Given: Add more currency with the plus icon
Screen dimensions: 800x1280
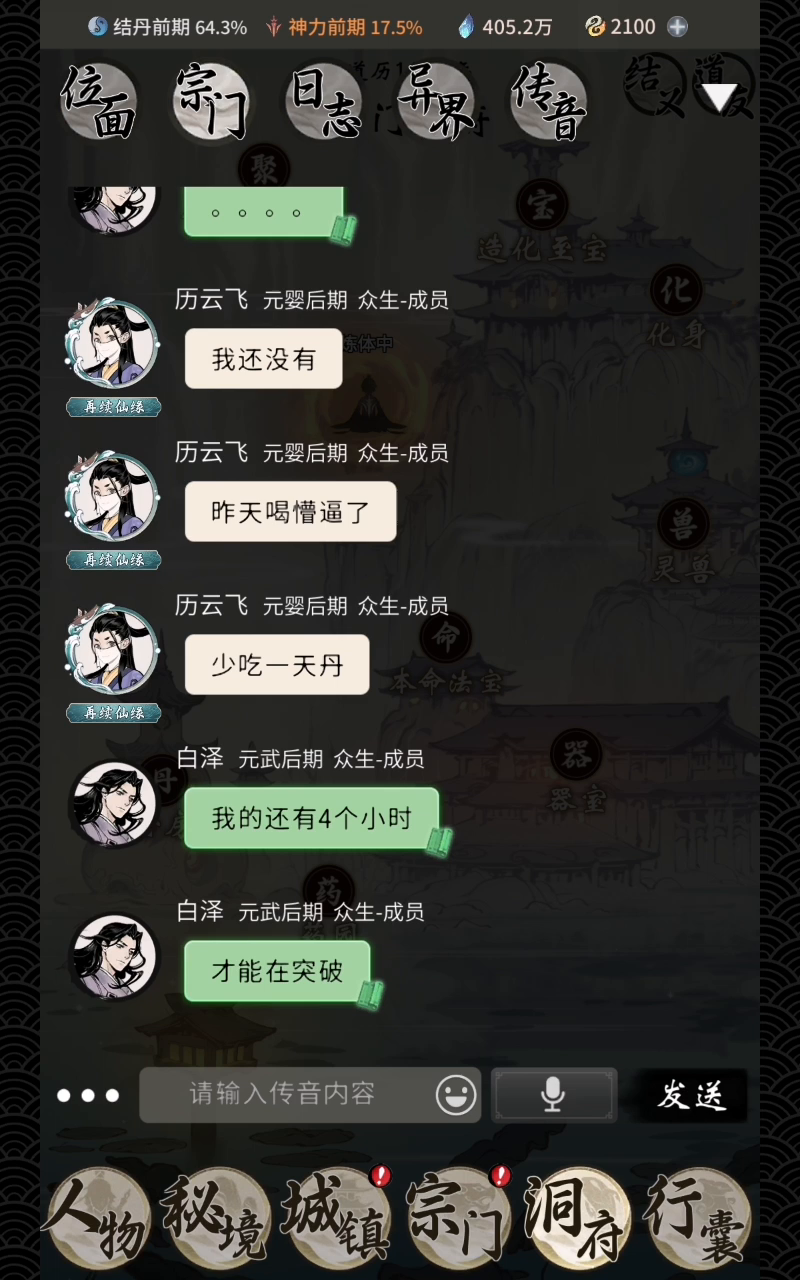Looking at the screenshot, I should point(677,27).
